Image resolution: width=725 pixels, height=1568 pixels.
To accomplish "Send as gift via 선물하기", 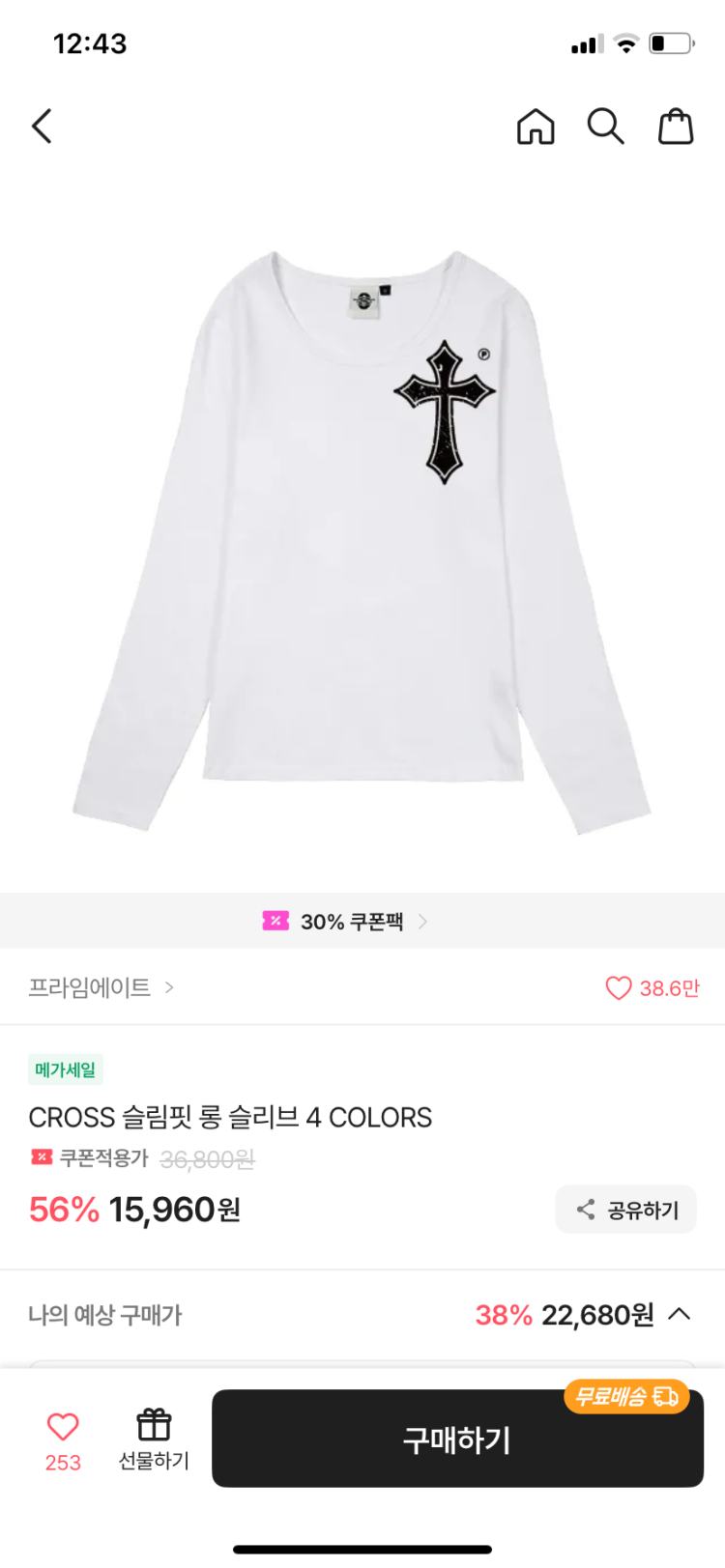I will click(x=154, y=1440).
